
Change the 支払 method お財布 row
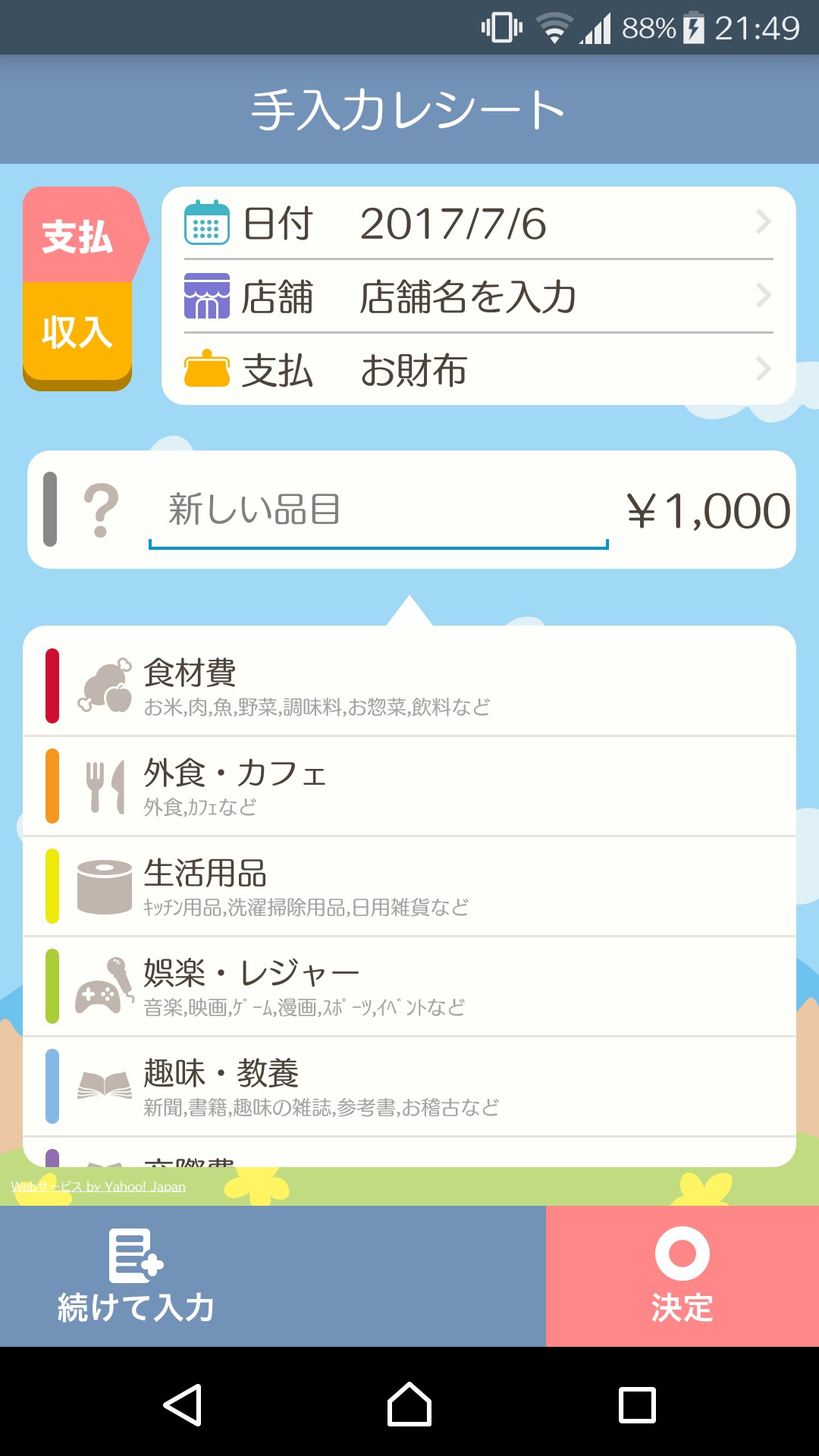click(478, 370)
